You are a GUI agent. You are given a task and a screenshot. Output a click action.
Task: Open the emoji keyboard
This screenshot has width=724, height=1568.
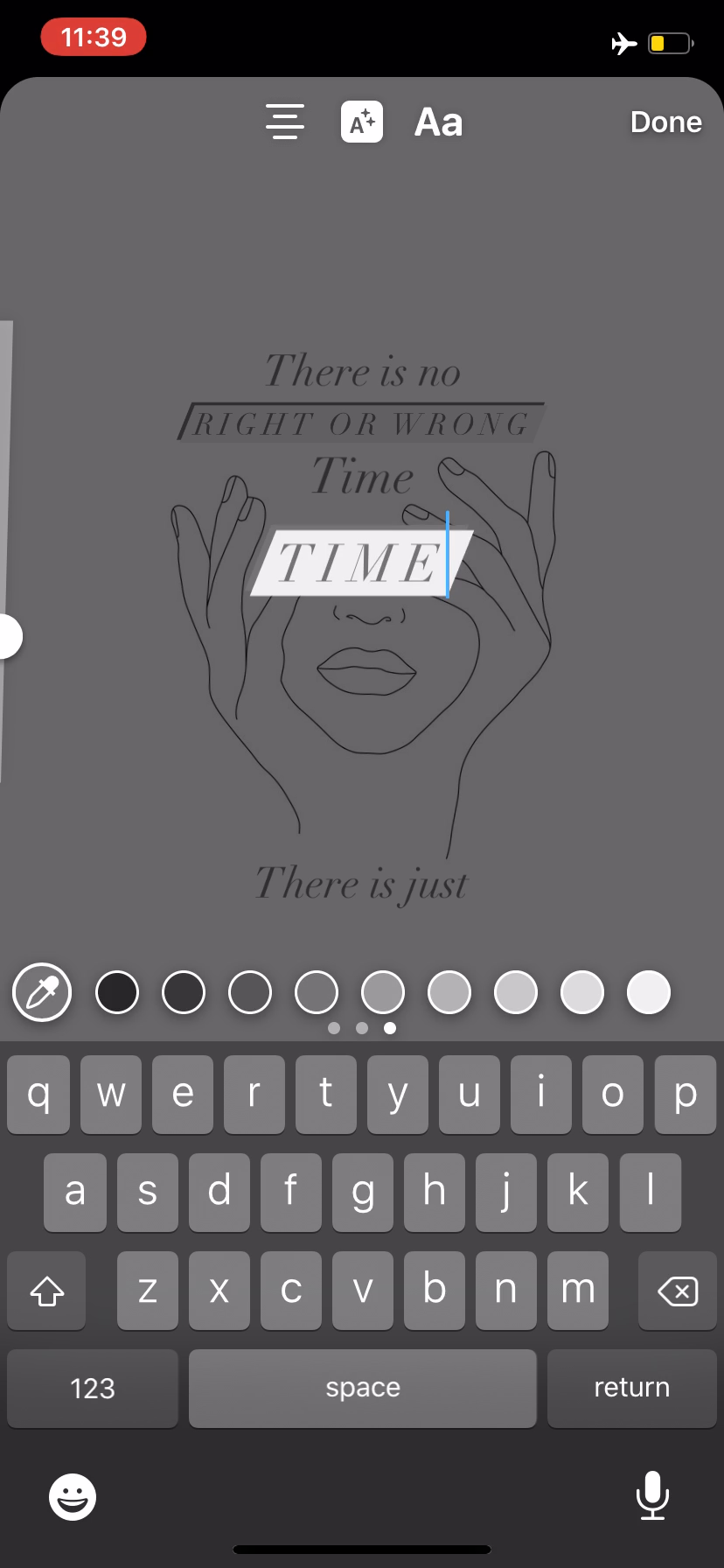[73, 1497]
